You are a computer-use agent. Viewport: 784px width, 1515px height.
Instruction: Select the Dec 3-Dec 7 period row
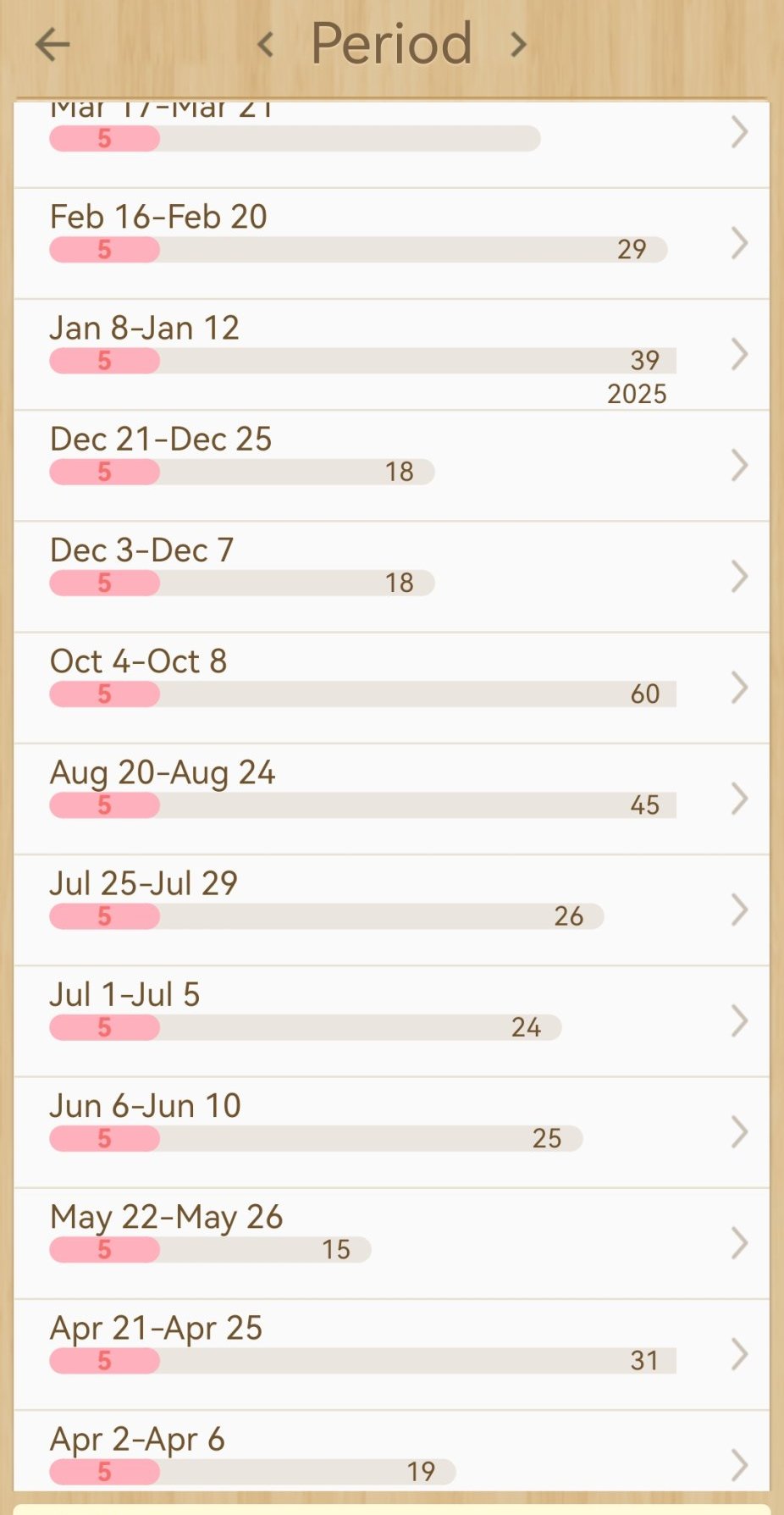click(391, 577)
